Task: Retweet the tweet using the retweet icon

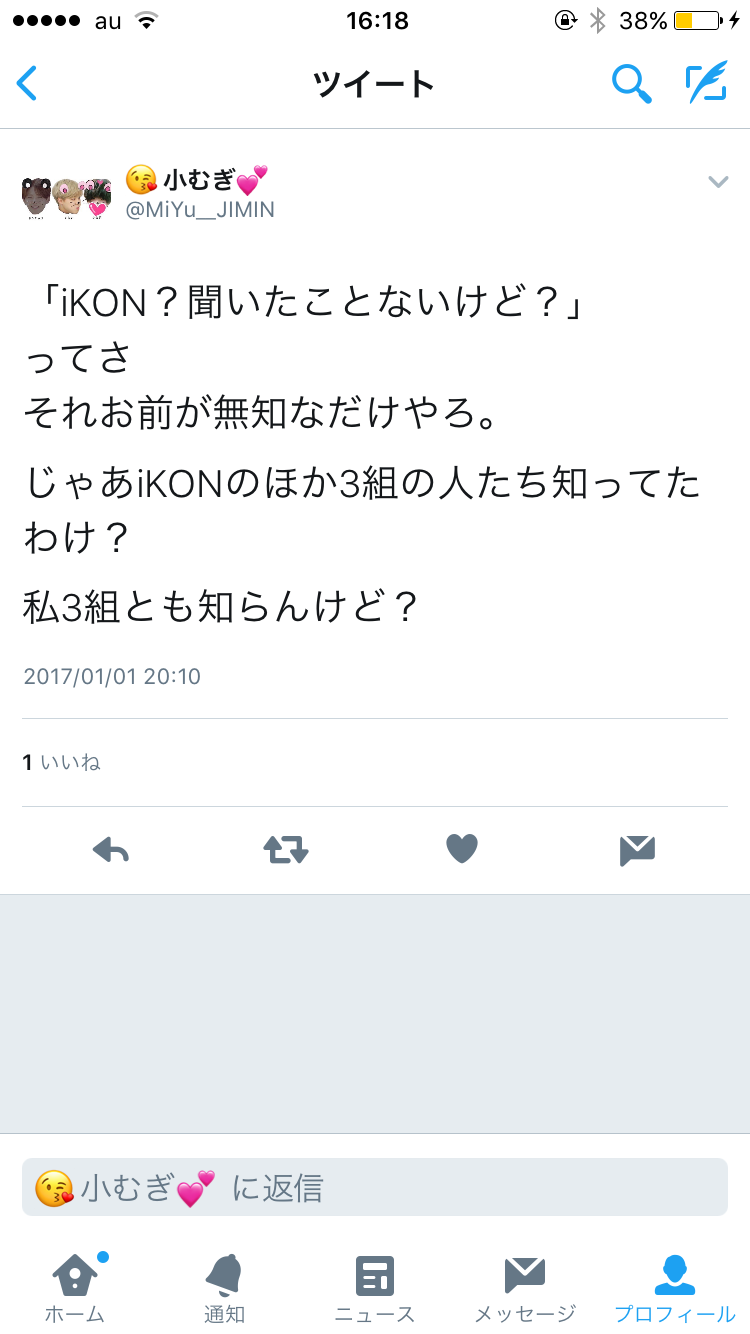Action: [286, 849]
